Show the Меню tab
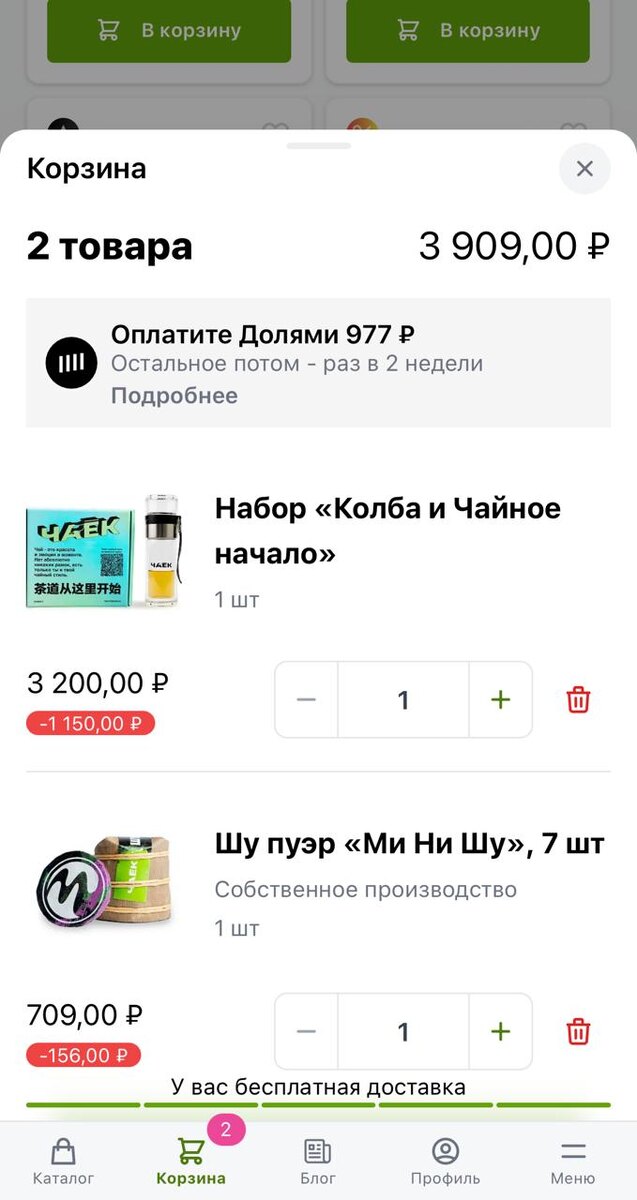637x1200 pixels. click(x=573, y=1160)
